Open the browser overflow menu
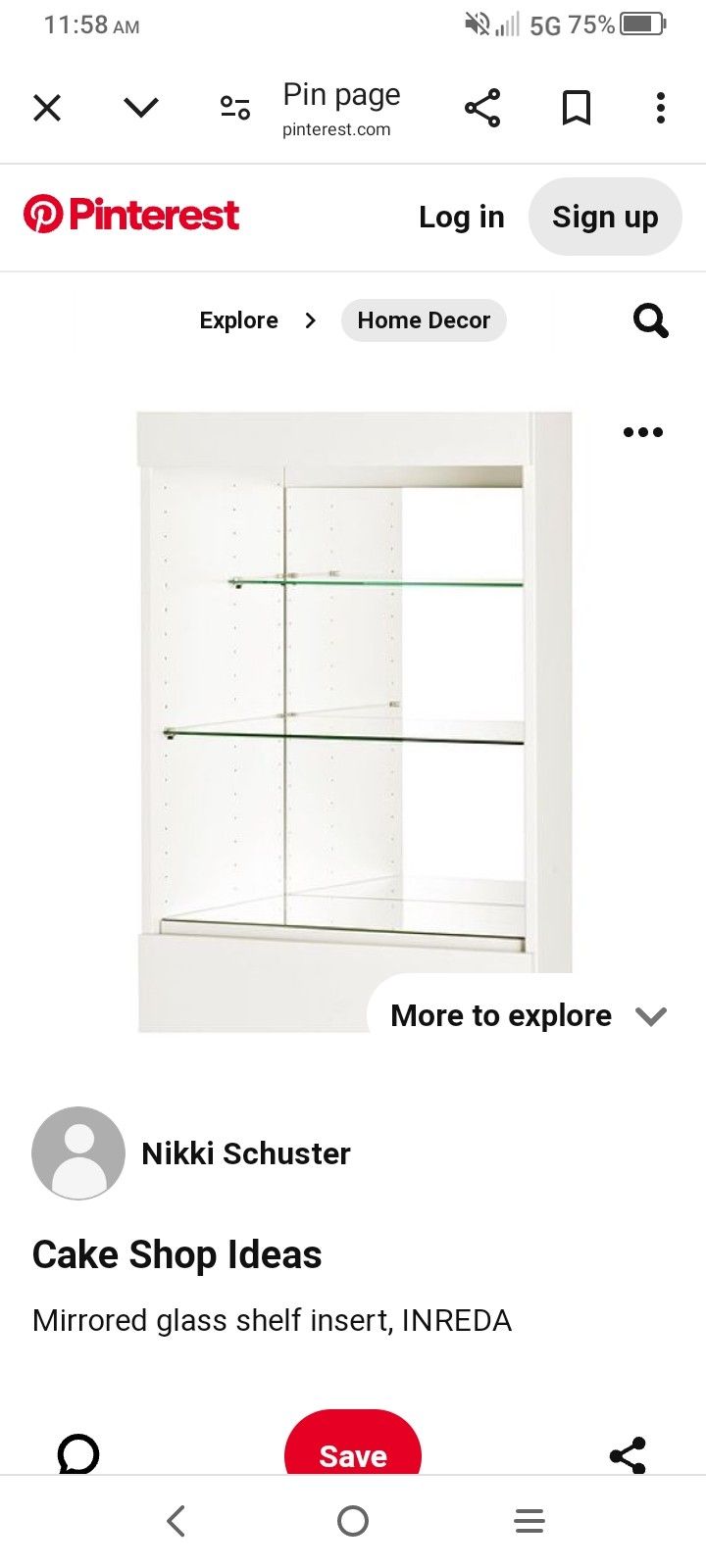This screenshot has height=1568, width=706. coord(661,108)
